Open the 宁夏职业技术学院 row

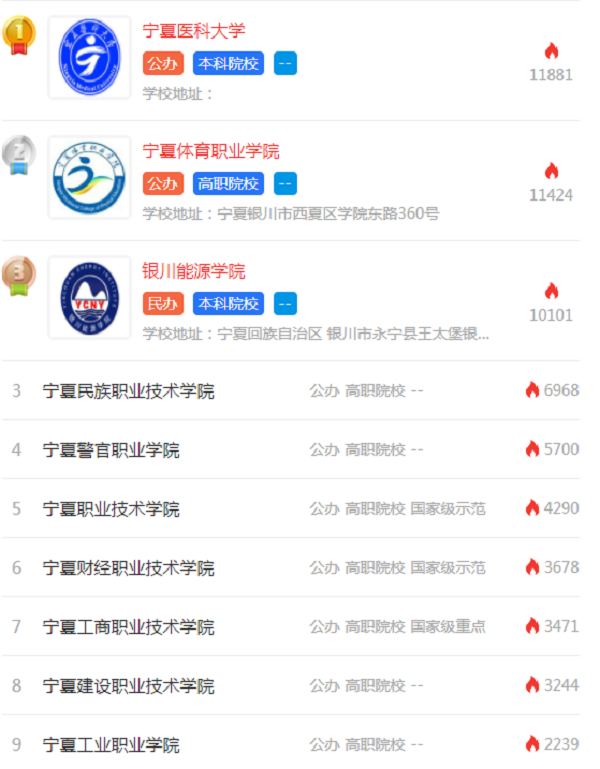[111, 509]
